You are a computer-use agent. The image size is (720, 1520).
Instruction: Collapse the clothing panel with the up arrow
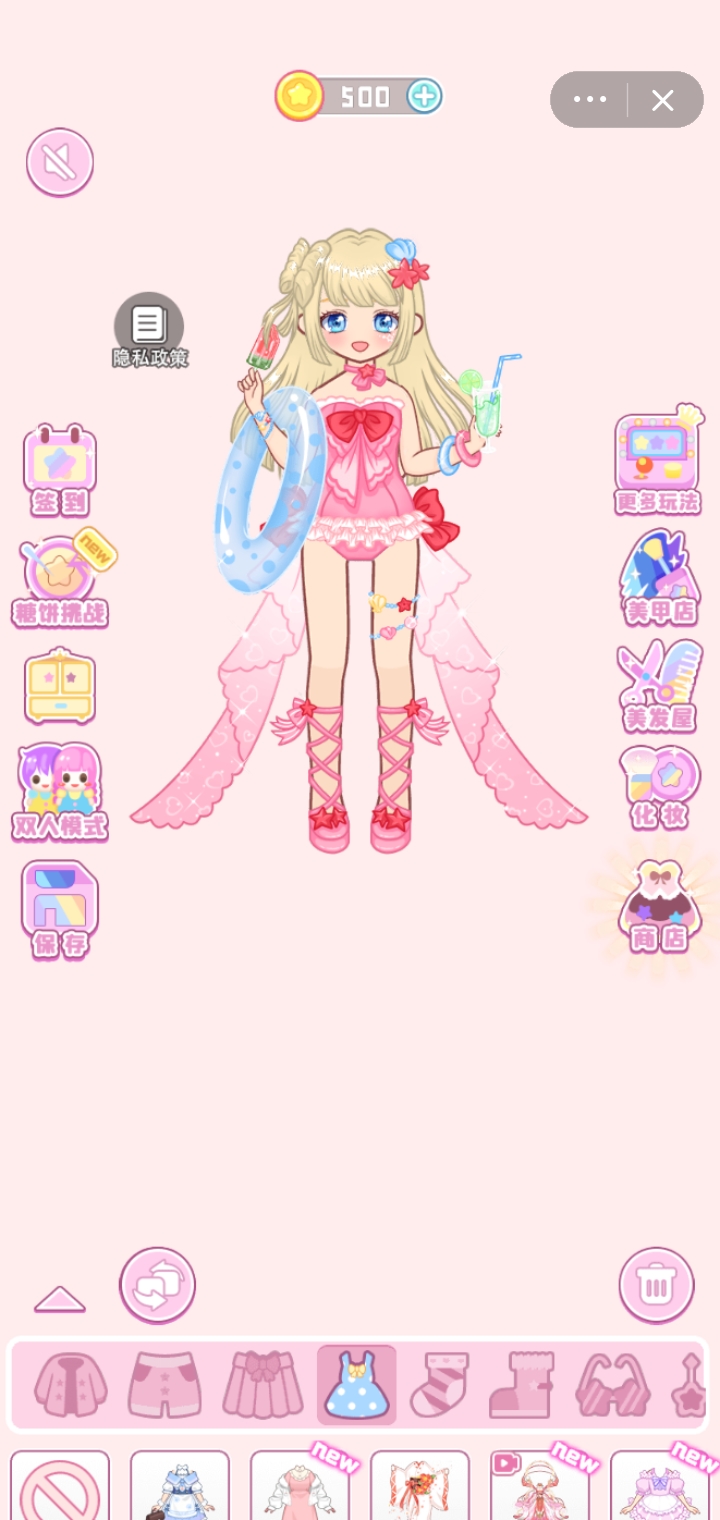[60, 1299]
